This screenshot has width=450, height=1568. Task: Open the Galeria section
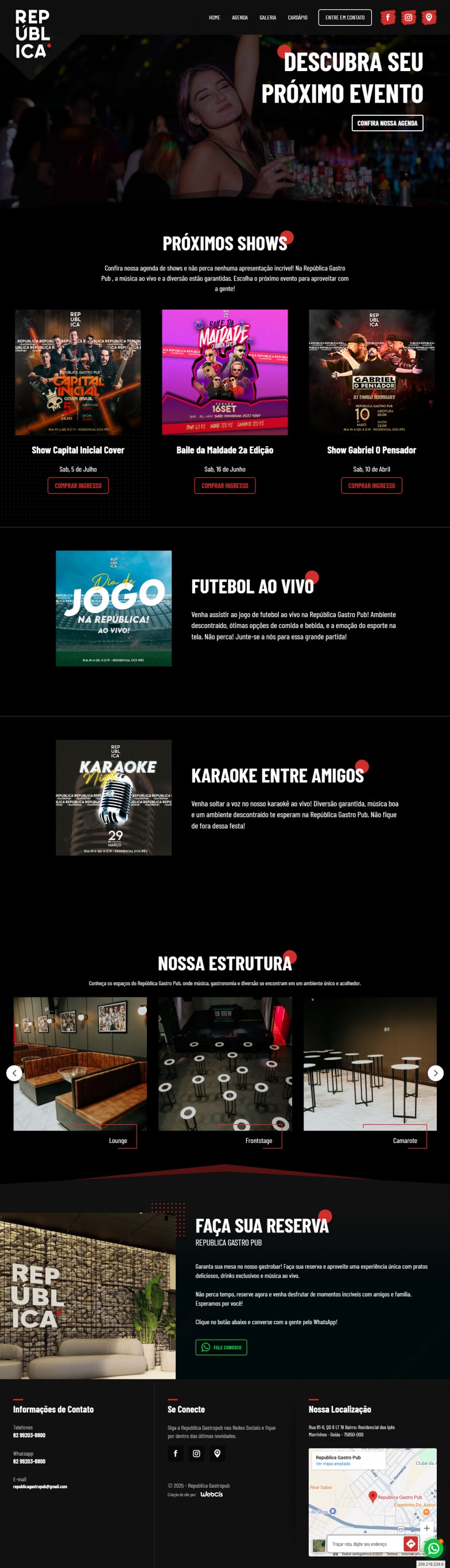[x=267, y=18]
